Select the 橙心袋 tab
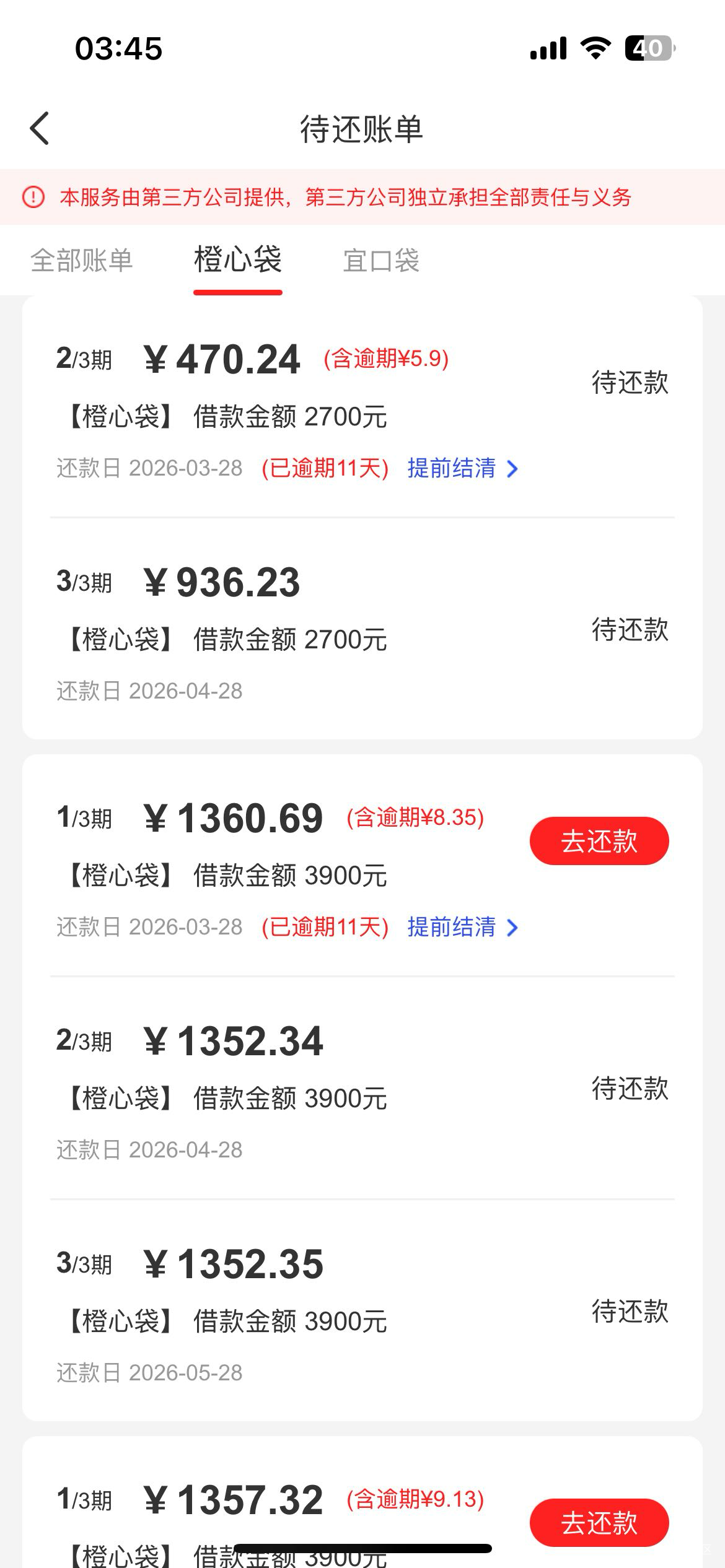 [x=238, y=260]
